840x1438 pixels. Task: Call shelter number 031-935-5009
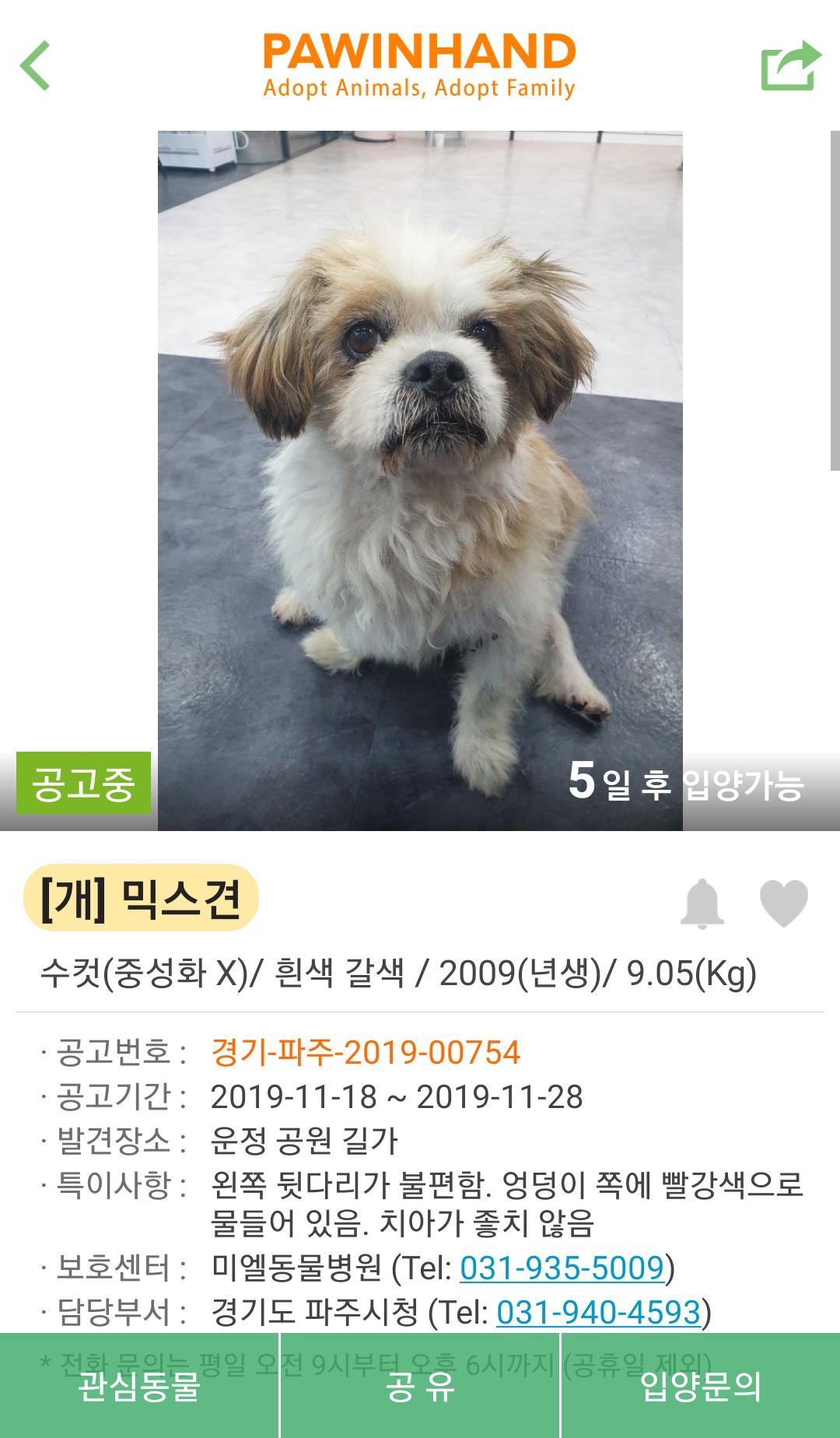tap(562, 1268)
